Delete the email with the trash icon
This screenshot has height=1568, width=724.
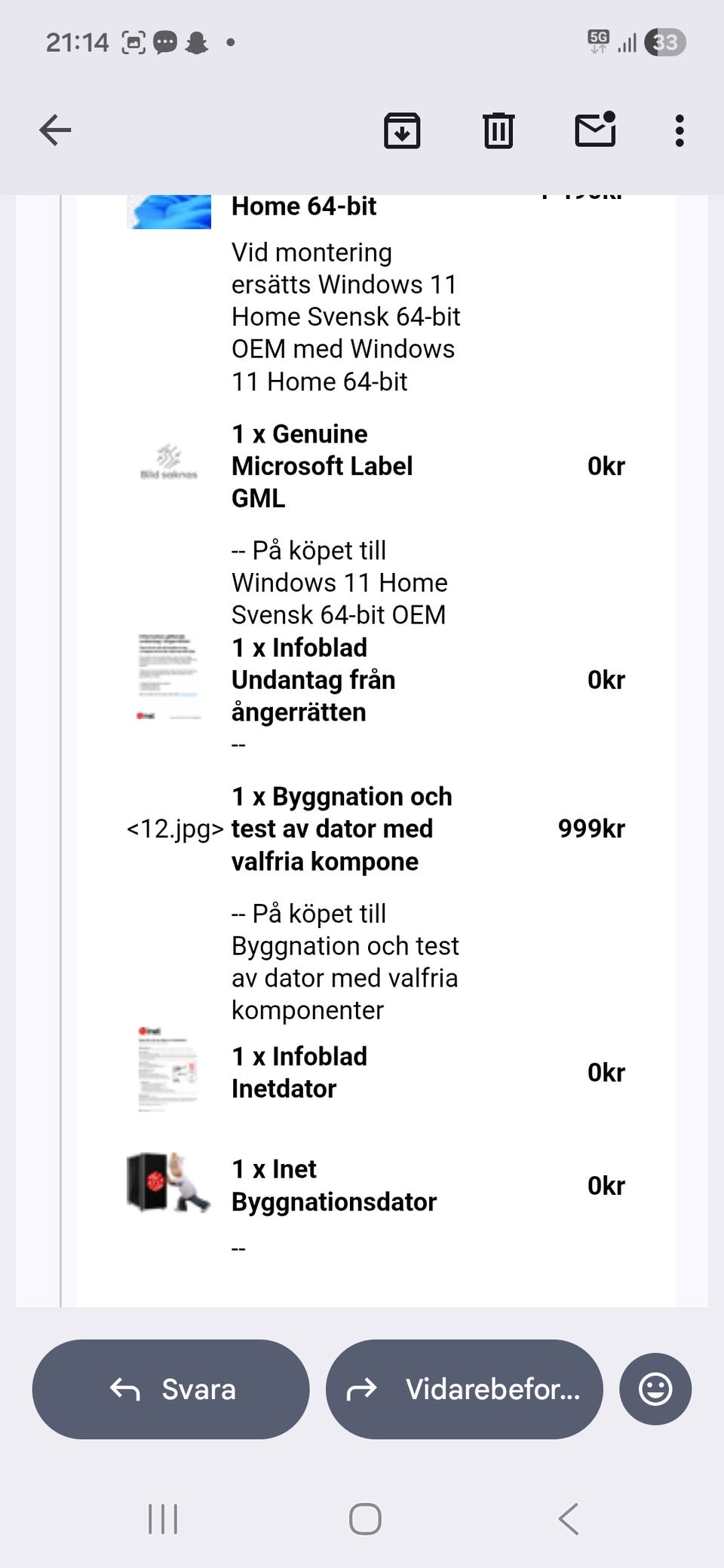point(498,130)
